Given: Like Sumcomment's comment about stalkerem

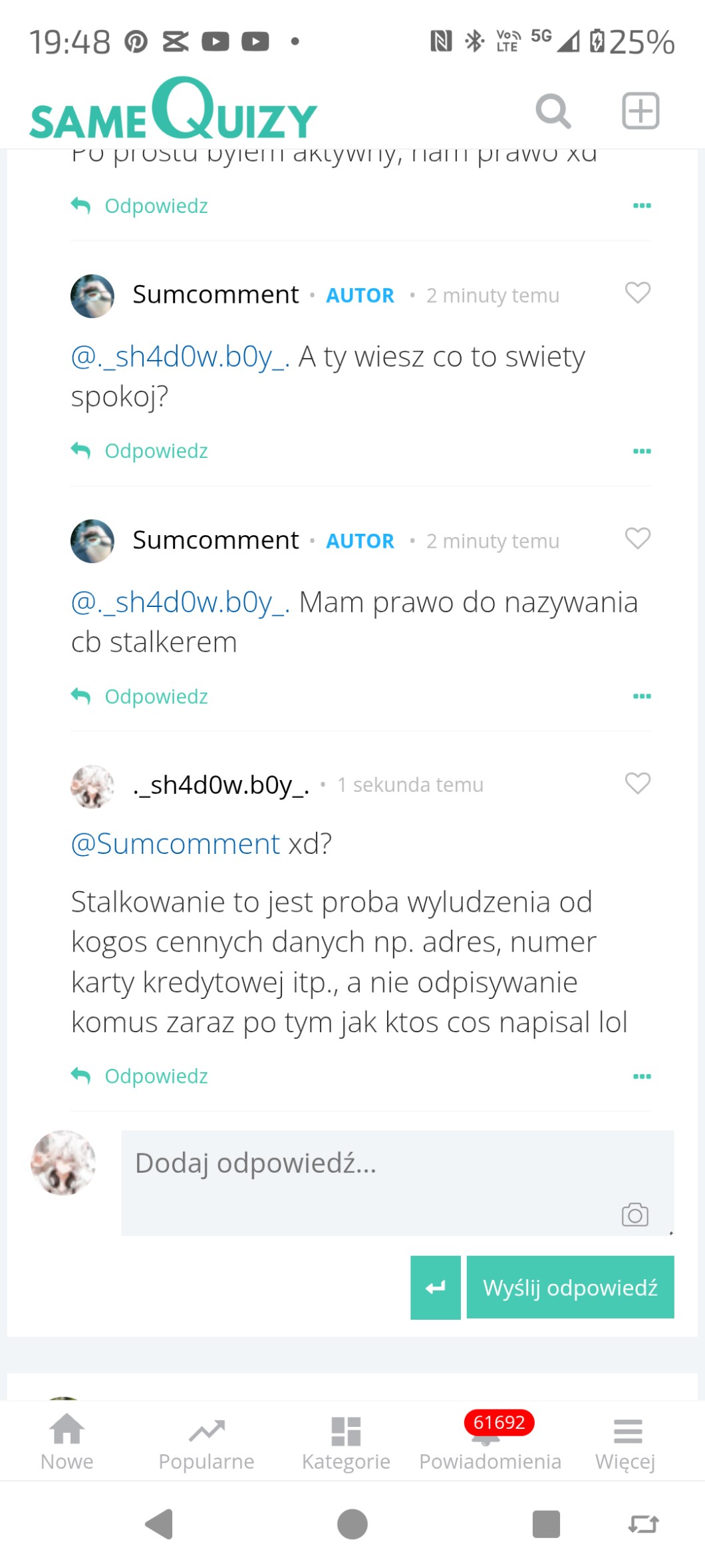Looking at the screenshot, I should coord(638,538).
